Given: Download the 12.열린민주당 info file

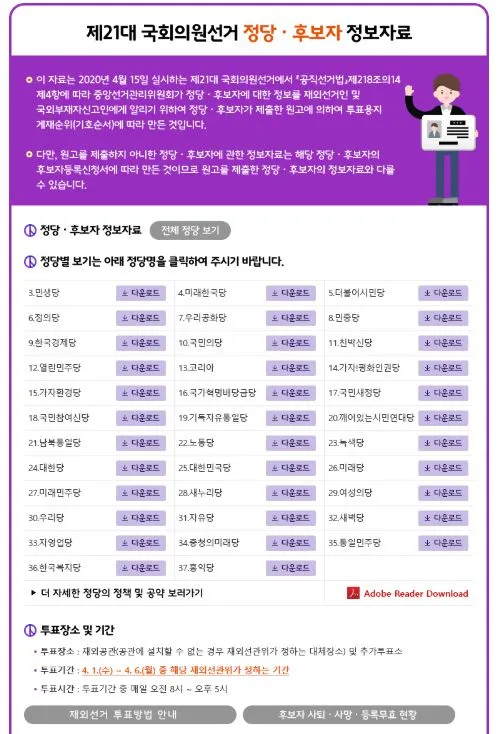Looking at the screenshot, I should (x=141, y=368).
